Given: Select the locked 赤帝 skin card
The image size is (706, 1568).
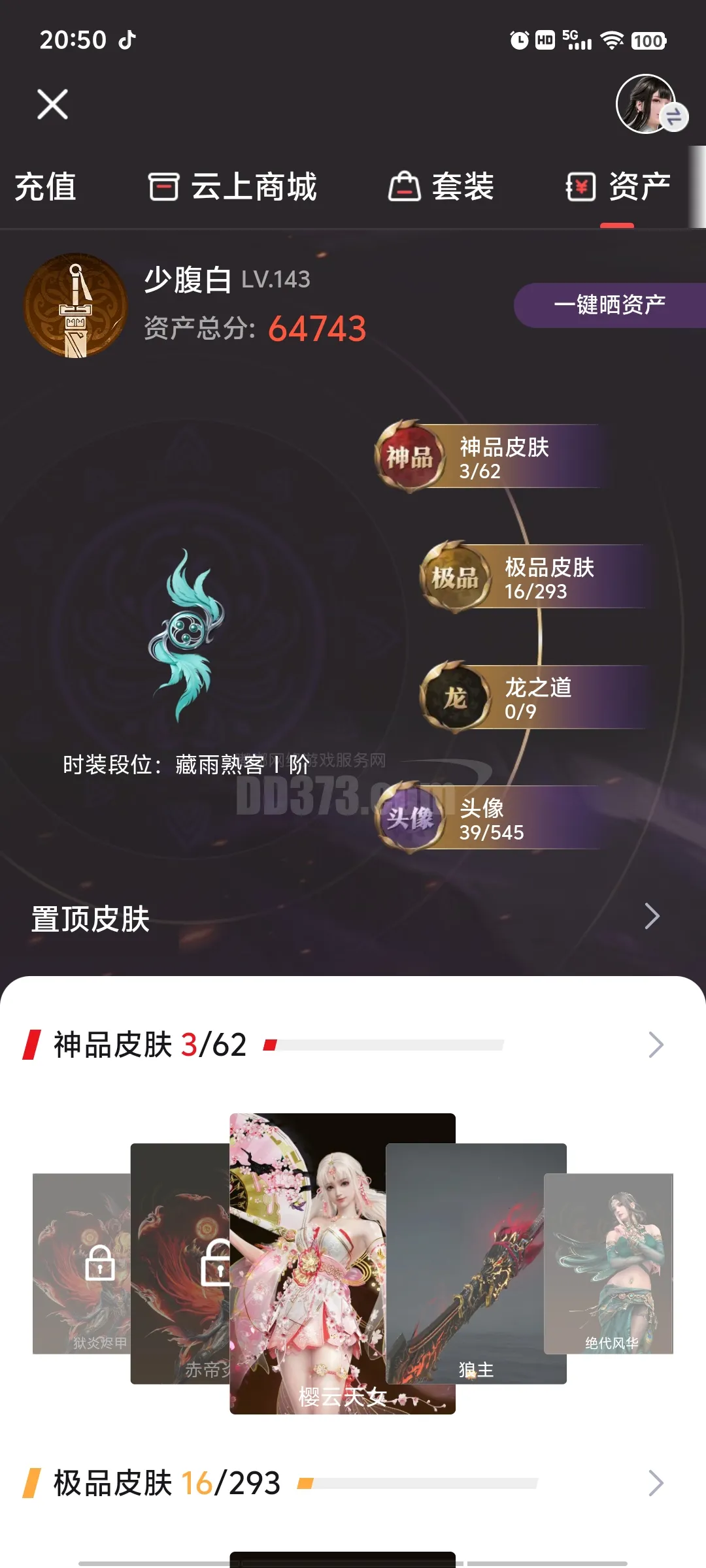Looking at the screenshot, I should 180,1264.
